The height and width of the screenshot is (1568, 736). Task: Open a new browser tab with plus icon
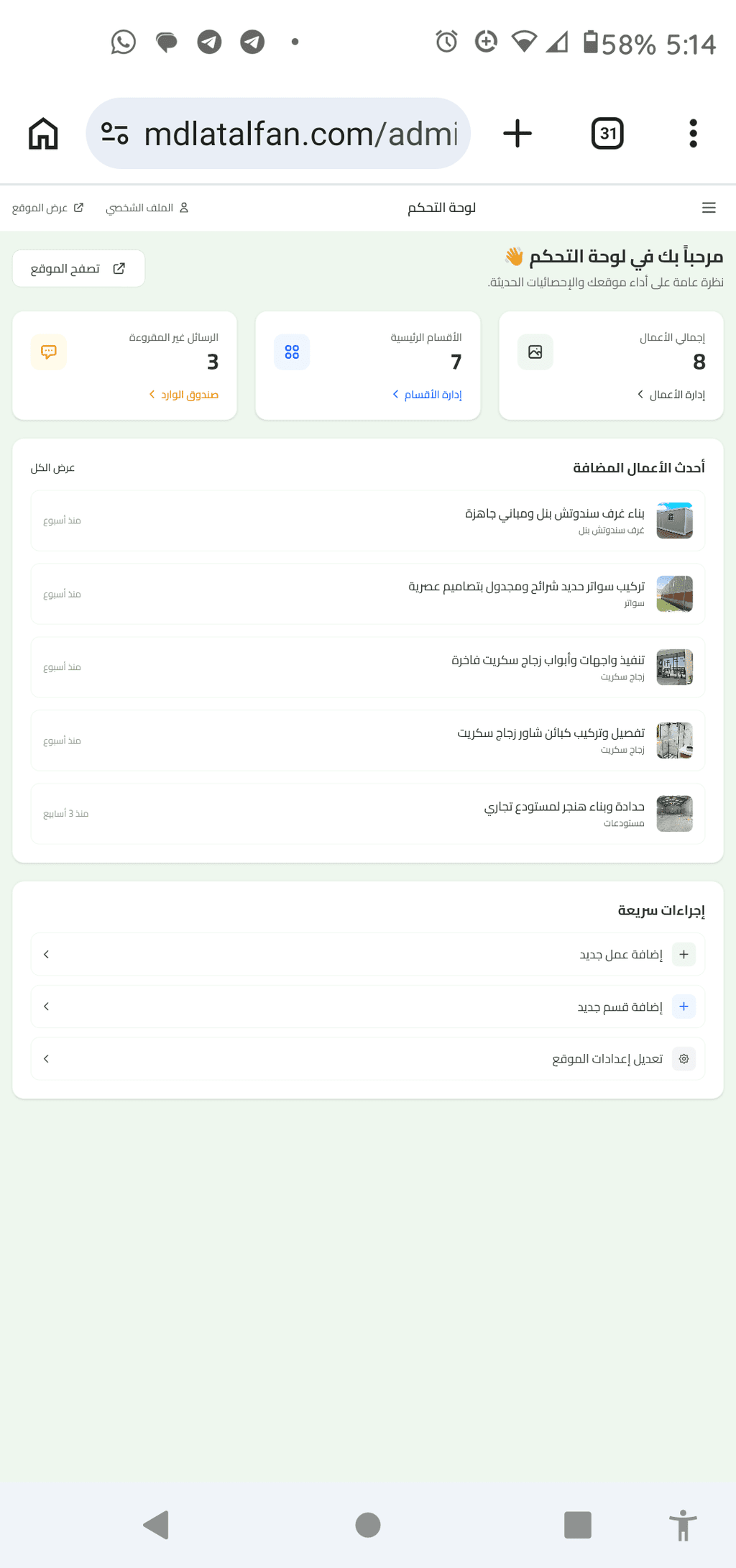click(517, 134)
